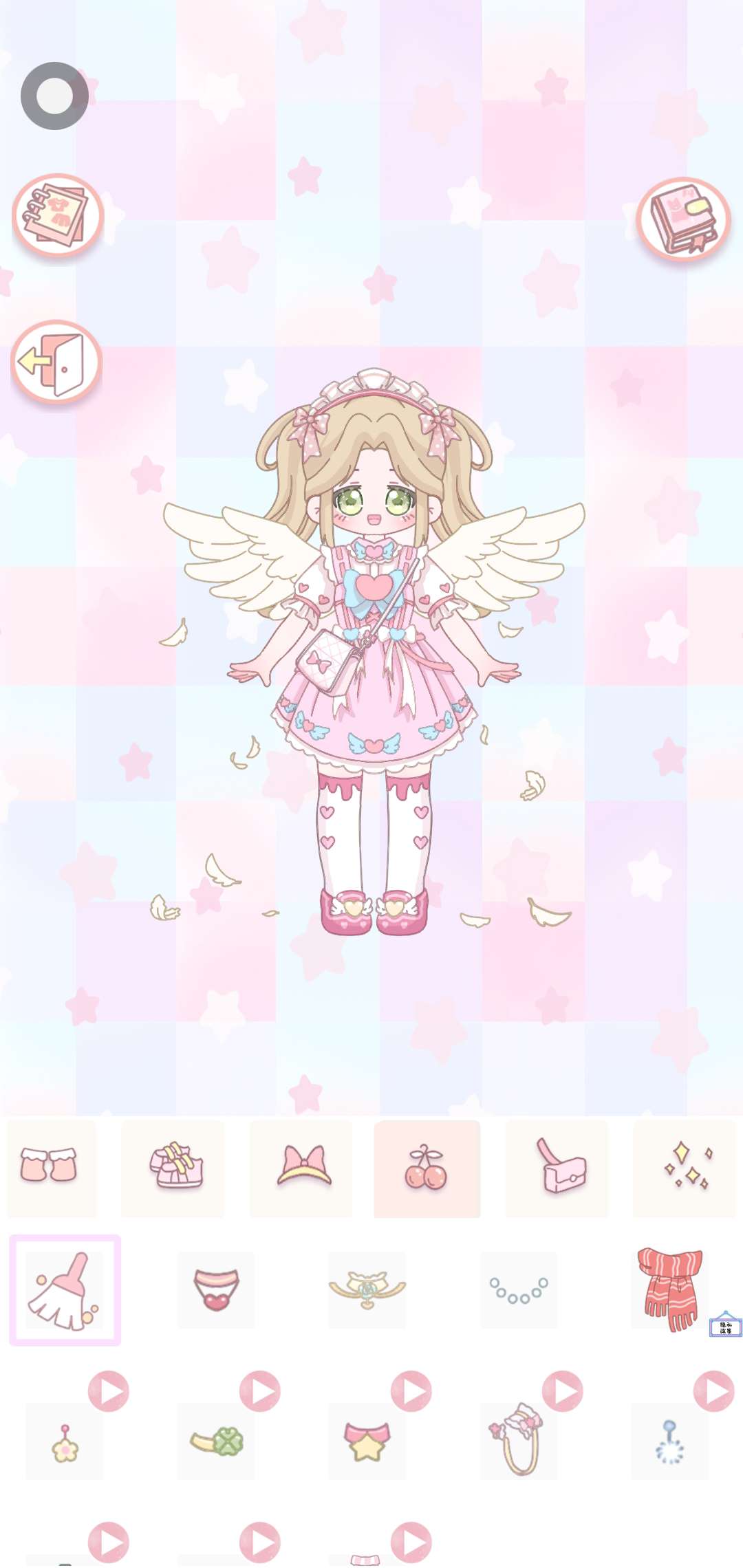The width and height of the screenshot is (743, 1568).
Task: Switch to the socks category
Action: pos(51,1168)
